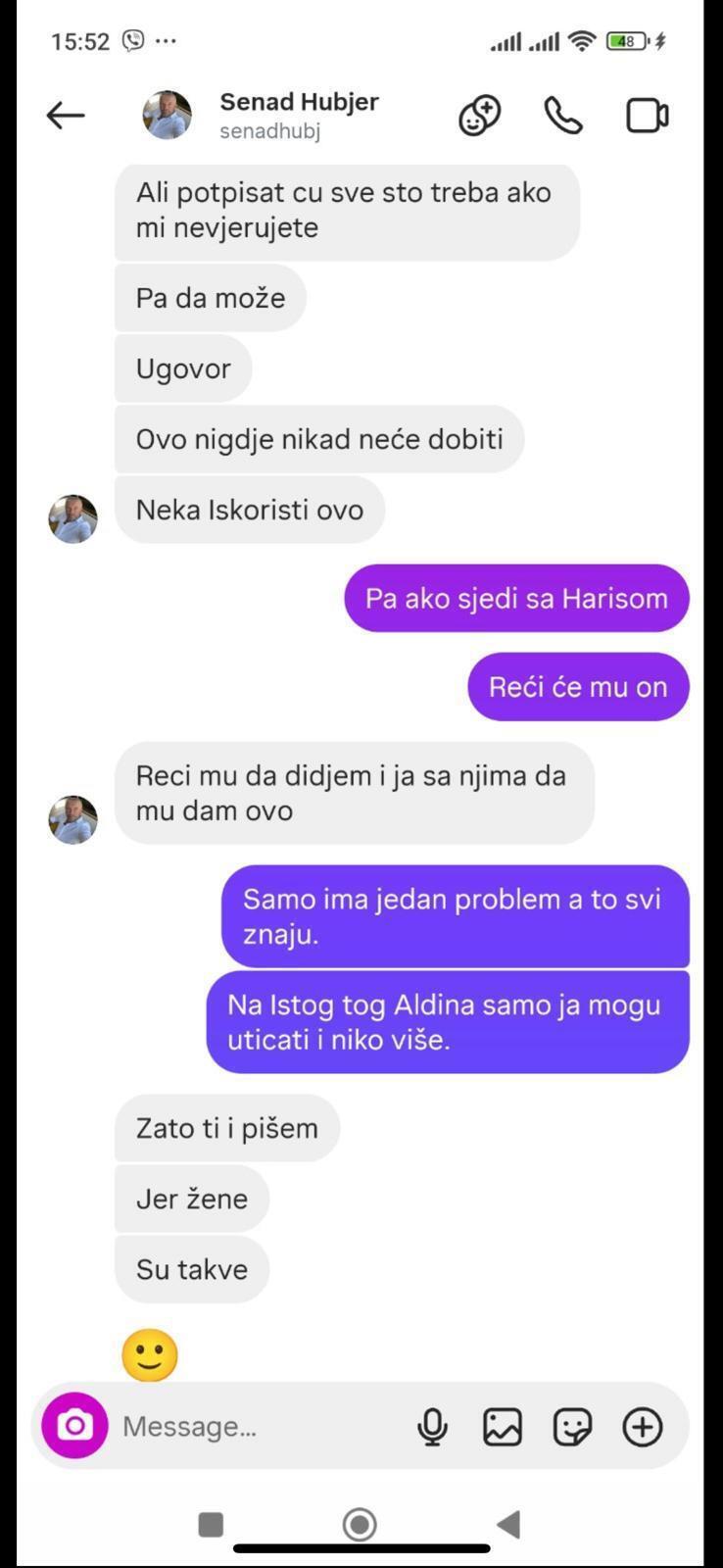
Task: Record a voice message with microphone
Action: point(432,1427)
